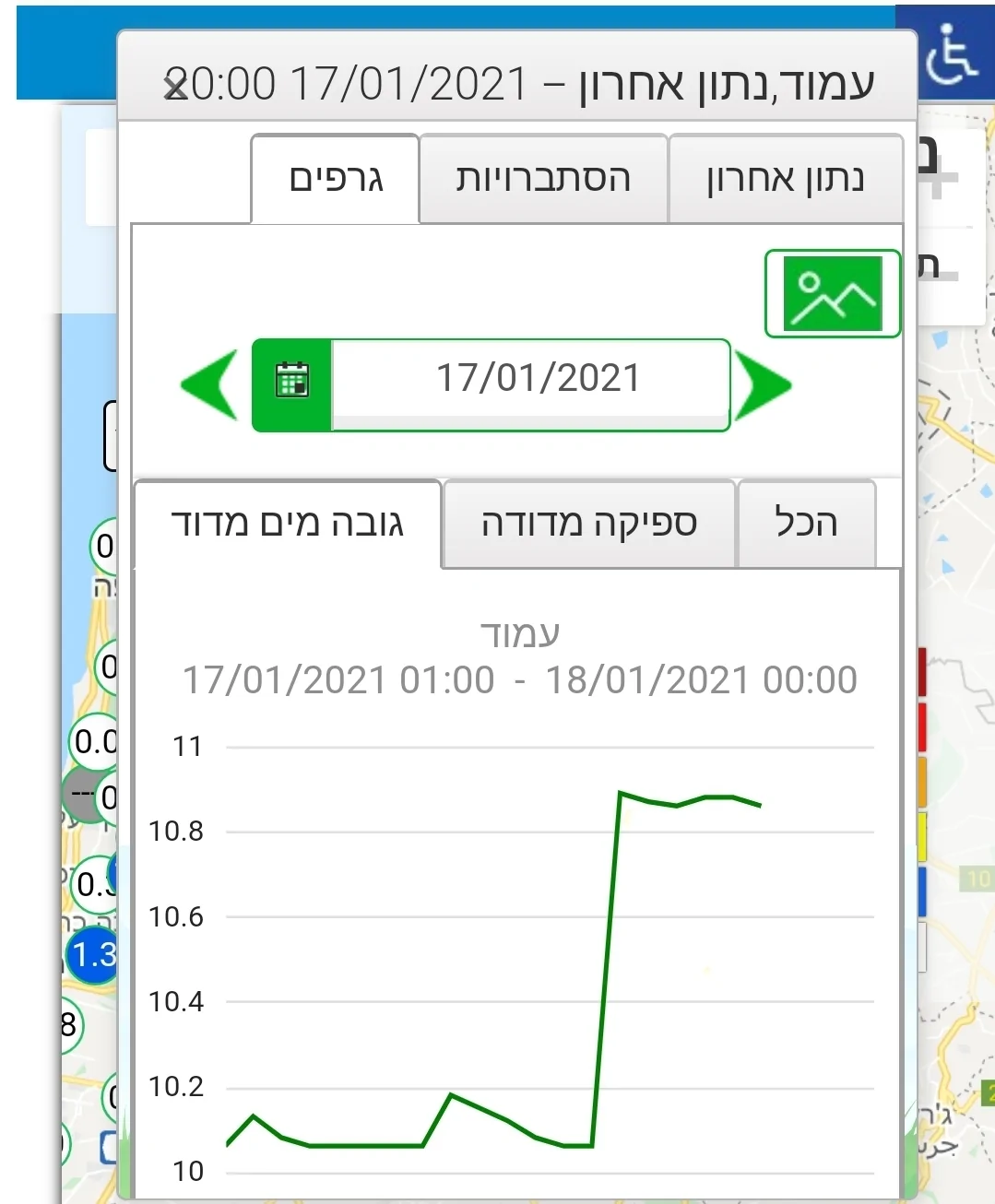Close the עמוד station dialog
Screen dimensions: 995x1204
click(174, 87)
